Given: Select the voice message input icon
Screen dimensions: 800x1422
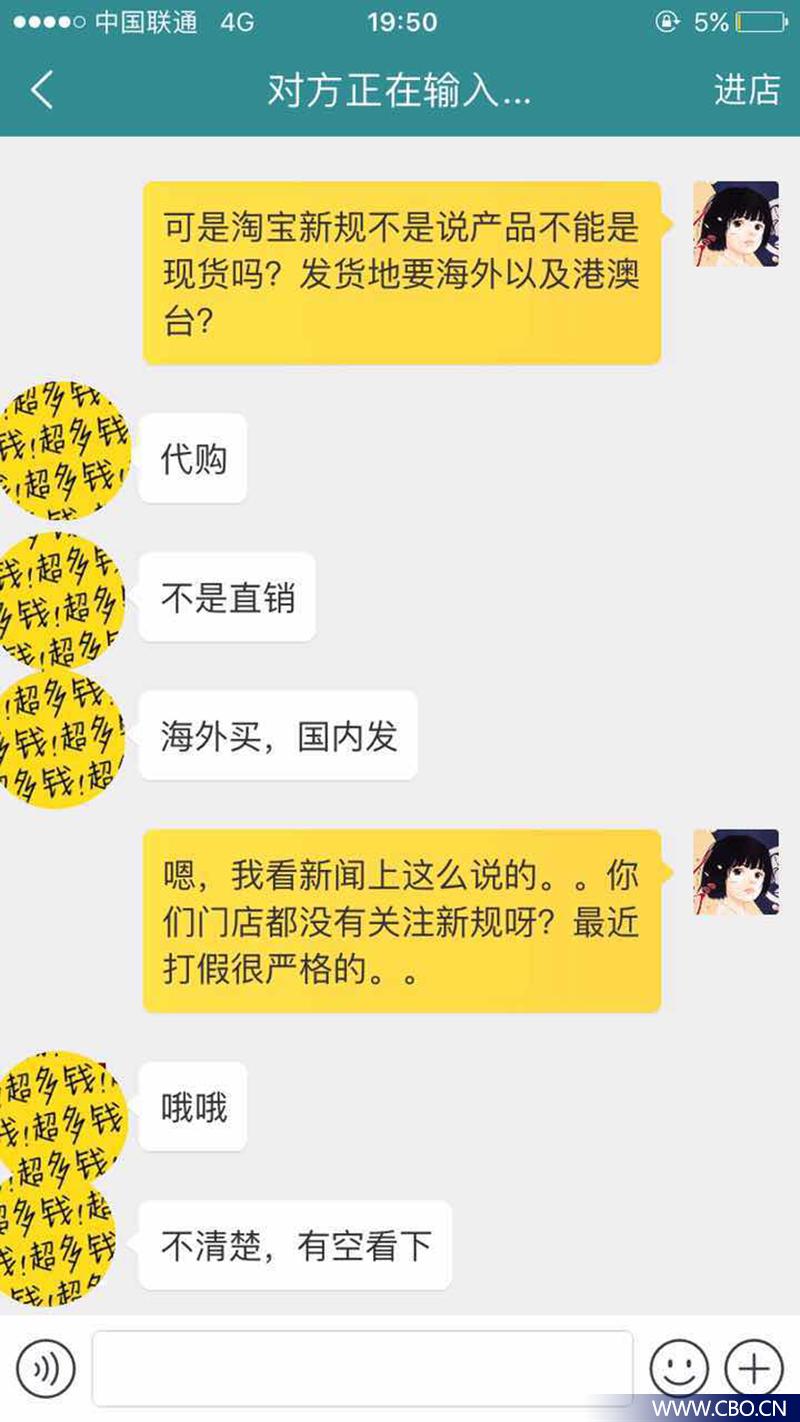Looking at the screenshot, I should pos(47,1366).
